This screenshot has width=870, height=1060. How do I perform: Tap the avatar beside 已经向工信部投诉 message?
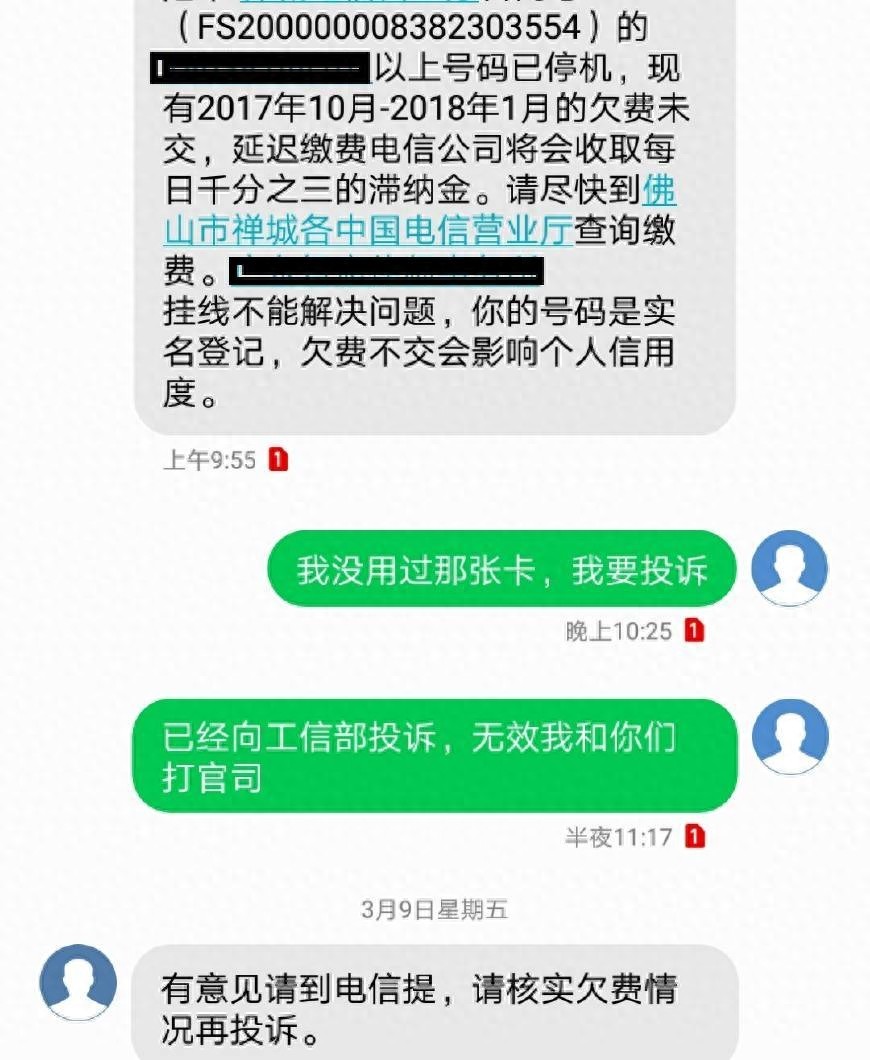pyautogui.click(x=789, y=737)
